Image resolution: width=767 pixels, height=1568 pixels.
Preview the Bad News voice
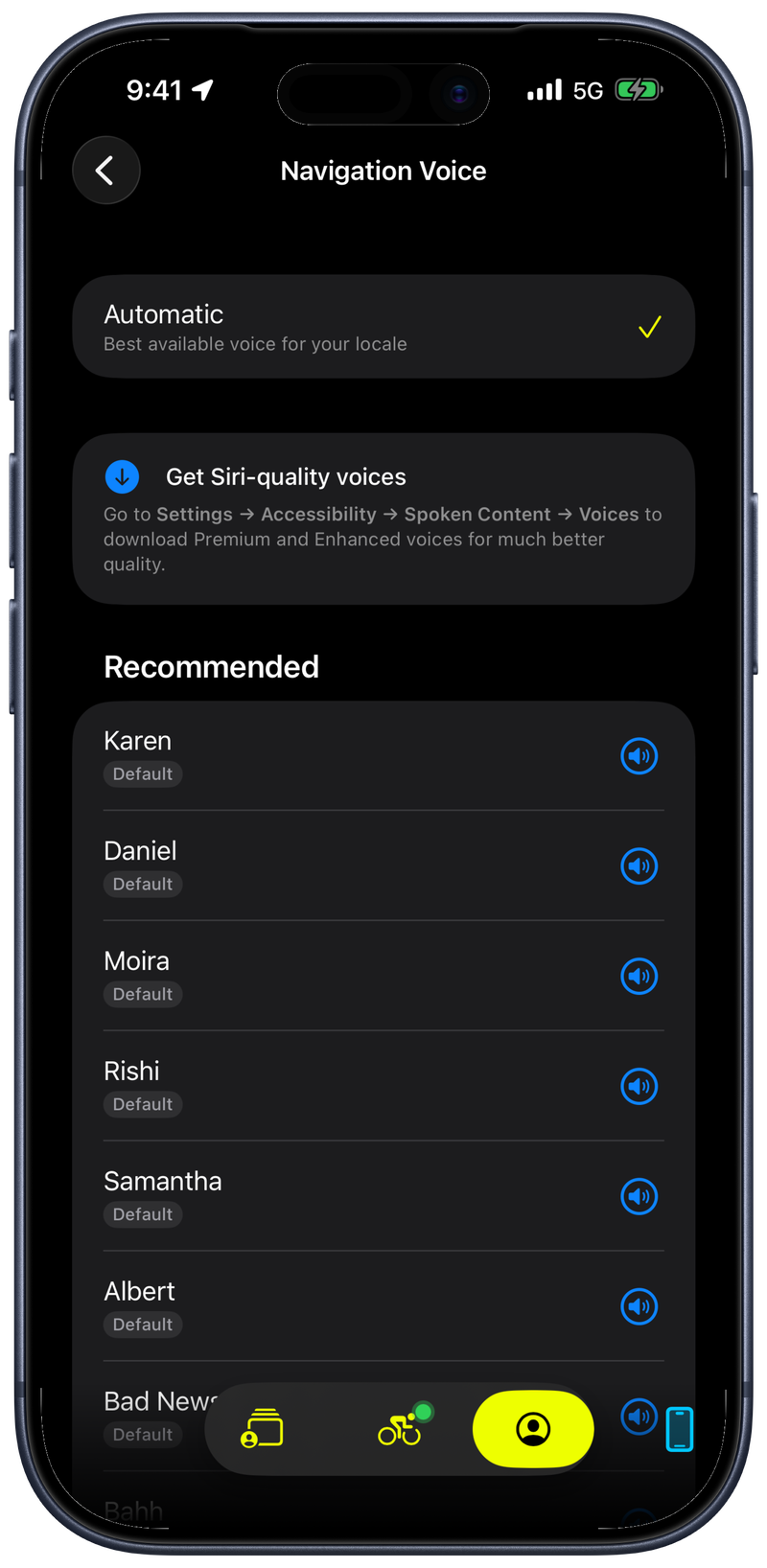pyautogui.click(x=639, y=1417)
